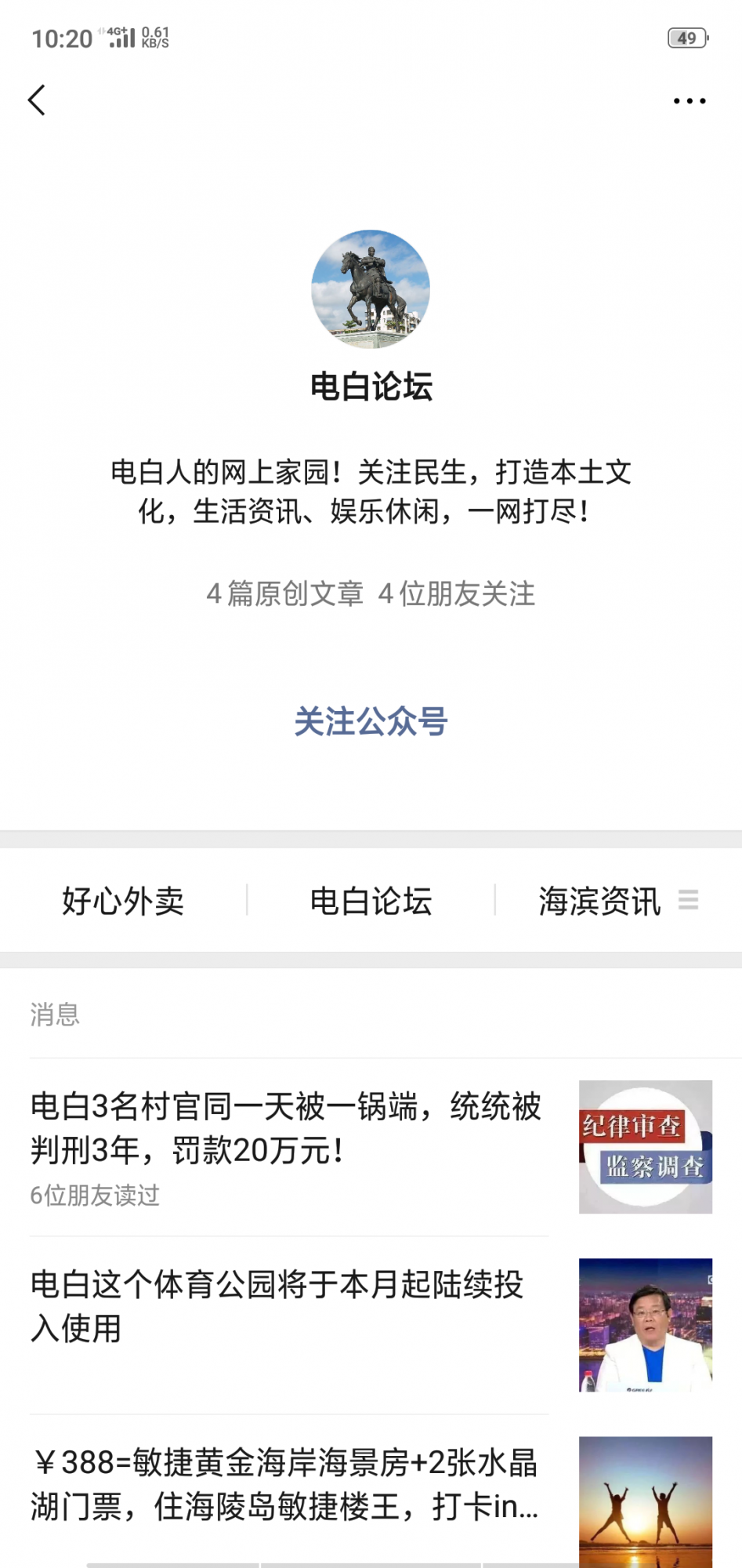This screenshot has height=1568, width=742.
Task: View the account avatar with the horse statue
Action: (x=371, y=289)
